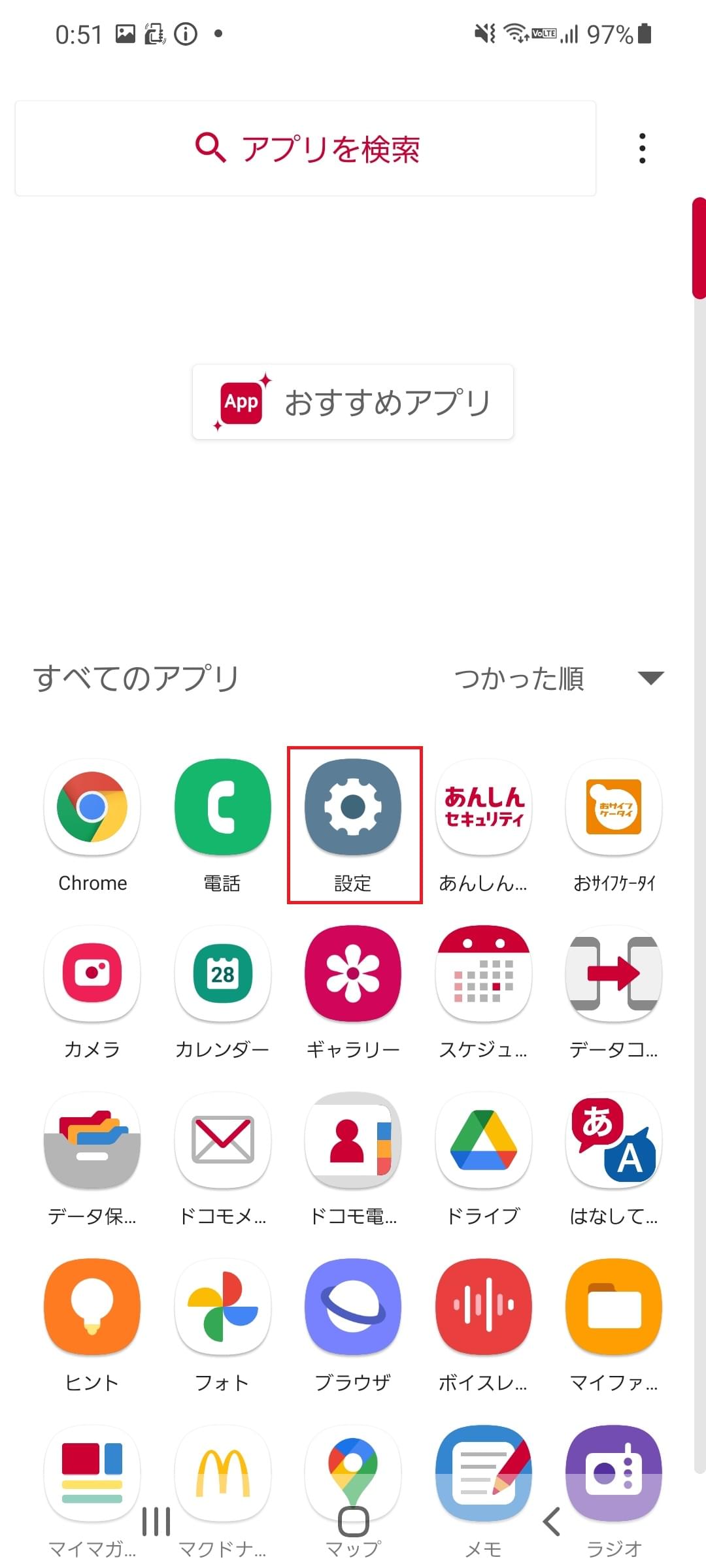Open the 設定 (Settings) app
Screen dimensions: 706x1568
[x=352, y=807]
